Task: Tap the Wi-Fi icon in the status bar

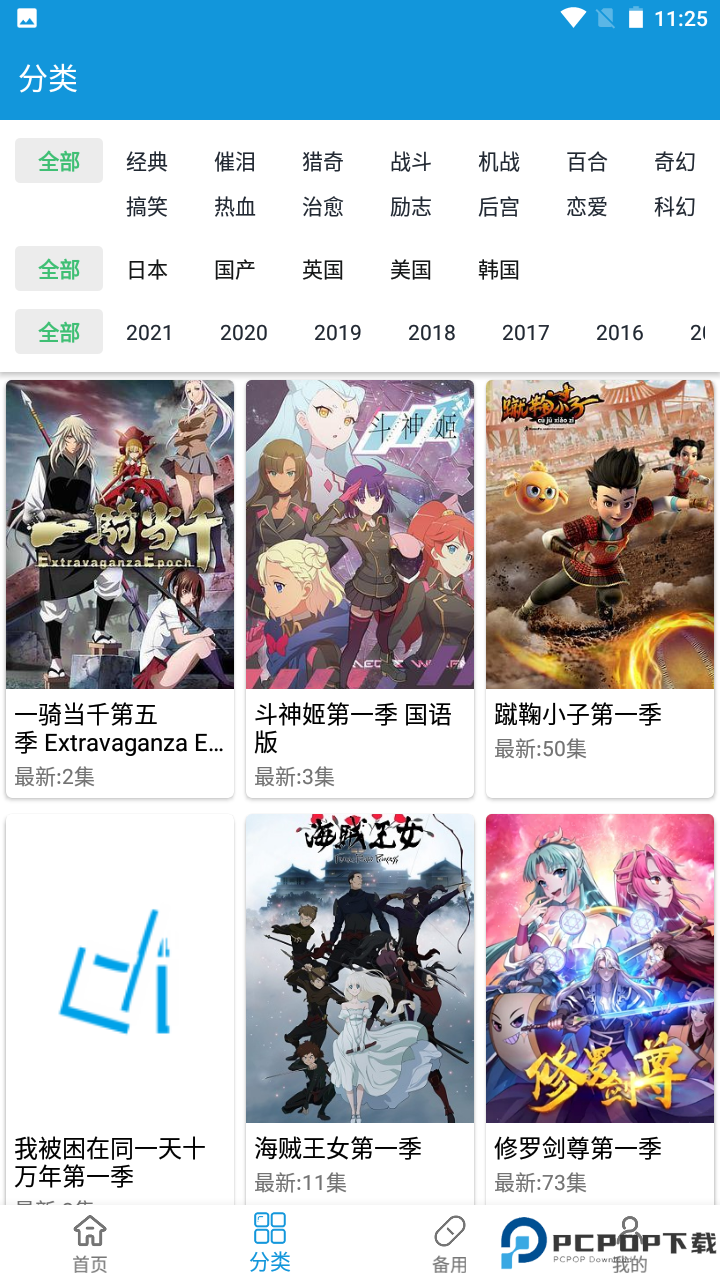Action: (x=572, y=17)
